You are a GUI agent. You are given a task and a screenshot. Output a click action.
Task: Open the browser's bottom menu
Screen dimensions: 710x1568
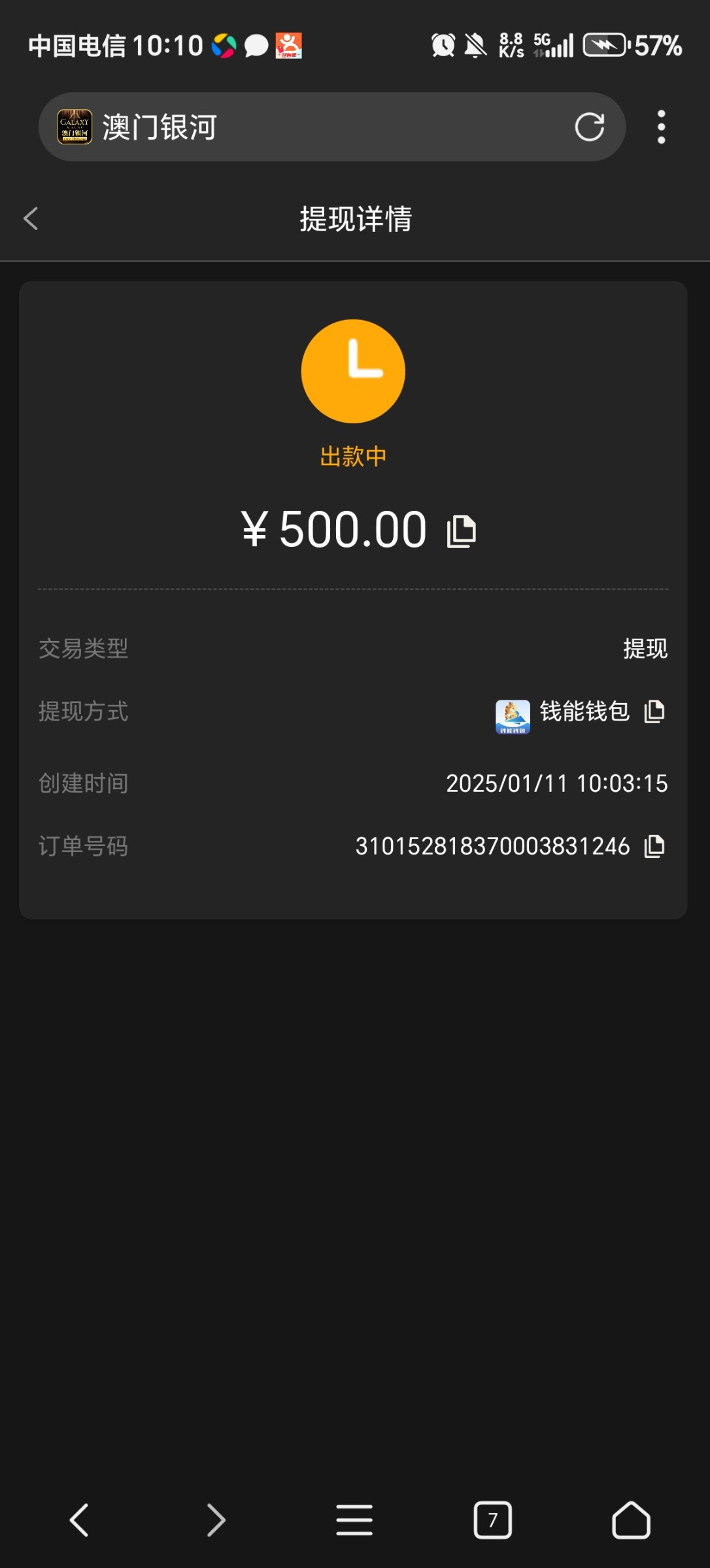tap(354, 1520)
